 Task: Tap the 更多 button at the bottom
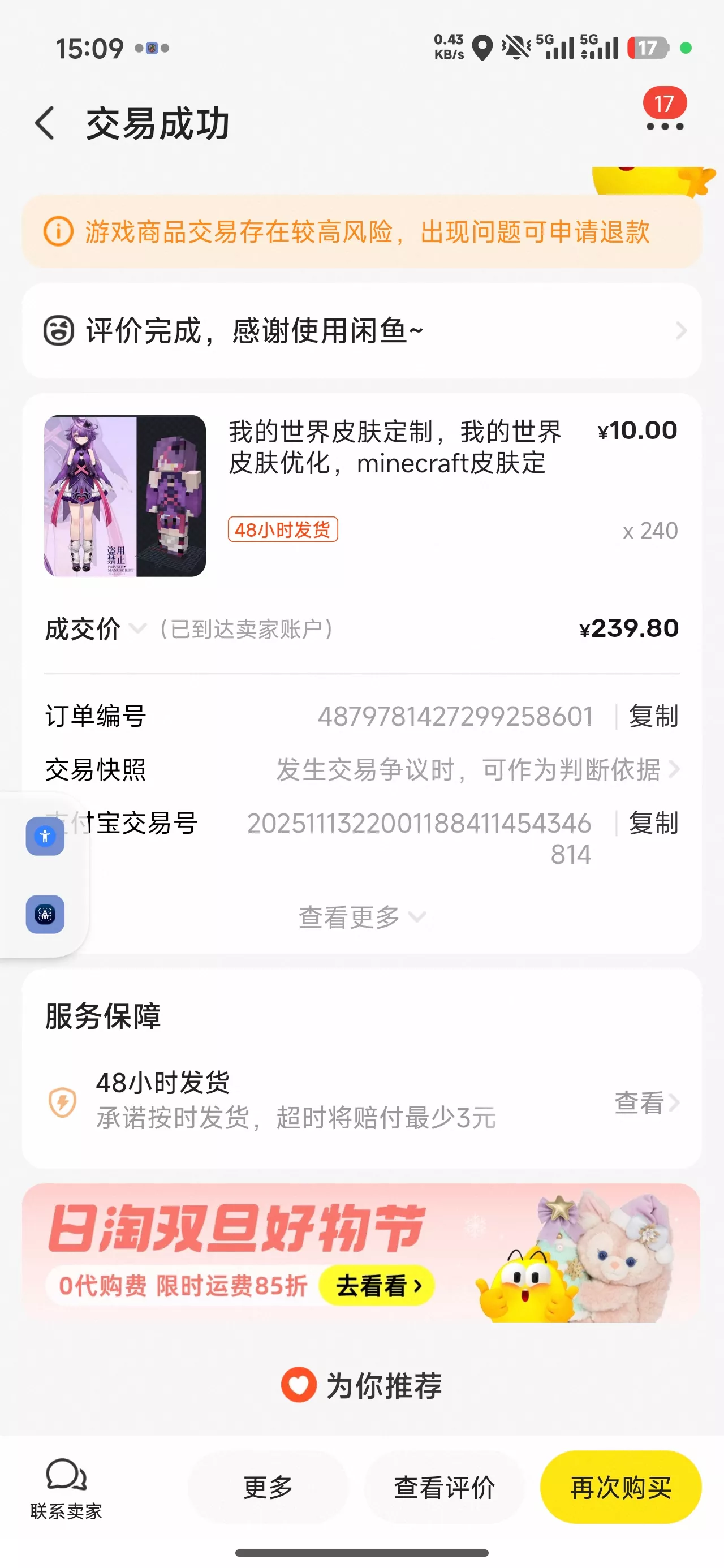[x=268, y=1487]
